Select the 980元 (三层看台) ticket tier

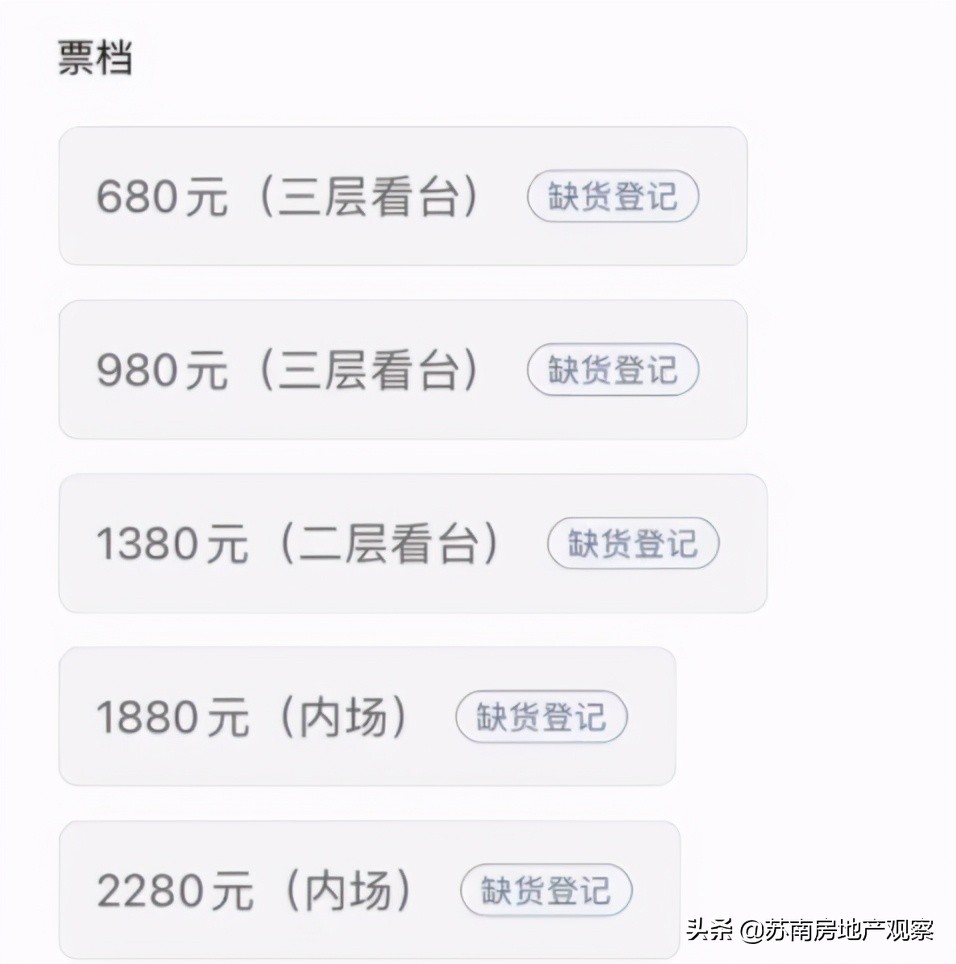[x=290, y=370]
